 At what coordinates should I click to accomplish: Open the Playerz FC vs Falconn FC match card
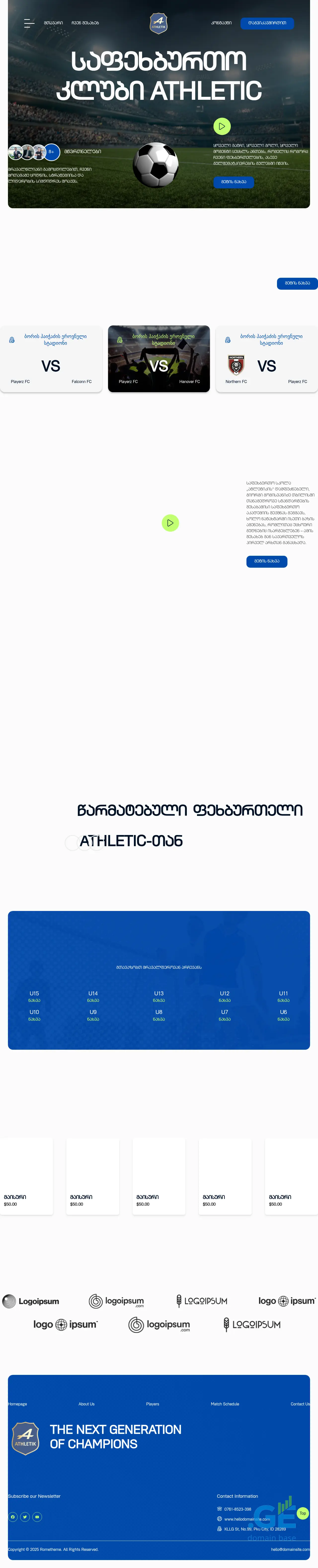pyautogui.click(x=51, y=359)
